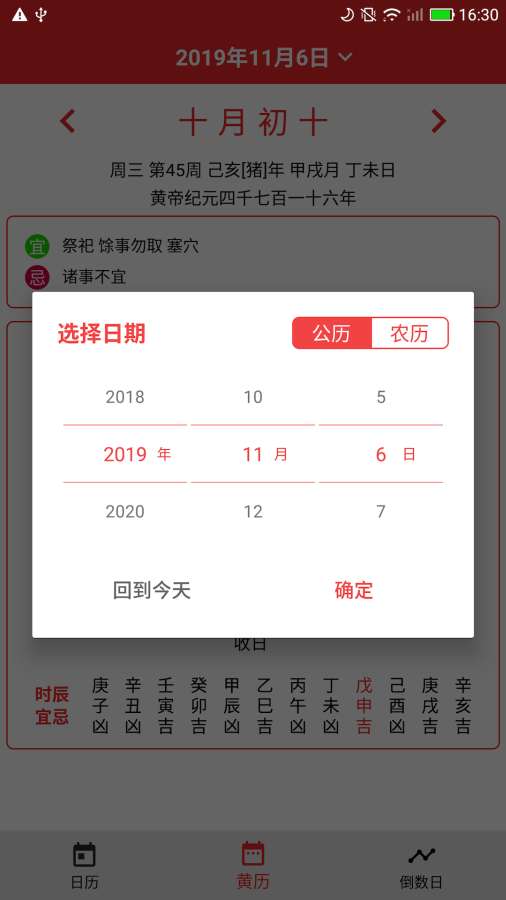
Task: Choose month 12 in the picker
Action: (x=253, y=511)
